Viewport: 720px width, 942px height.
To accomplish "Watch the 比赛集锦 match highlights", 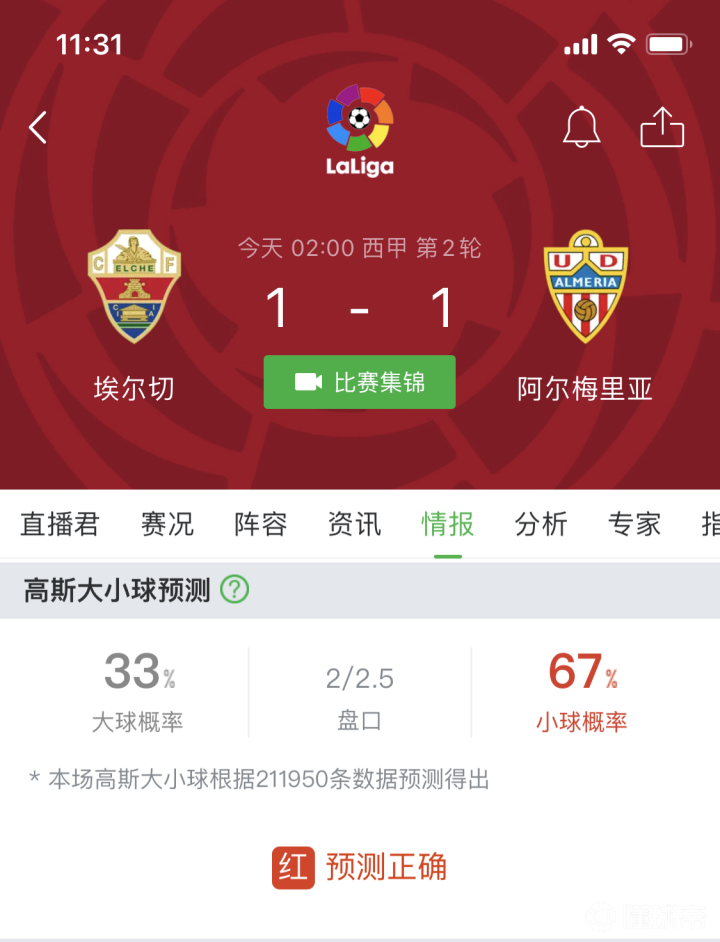I will click(x=359, y=382).
